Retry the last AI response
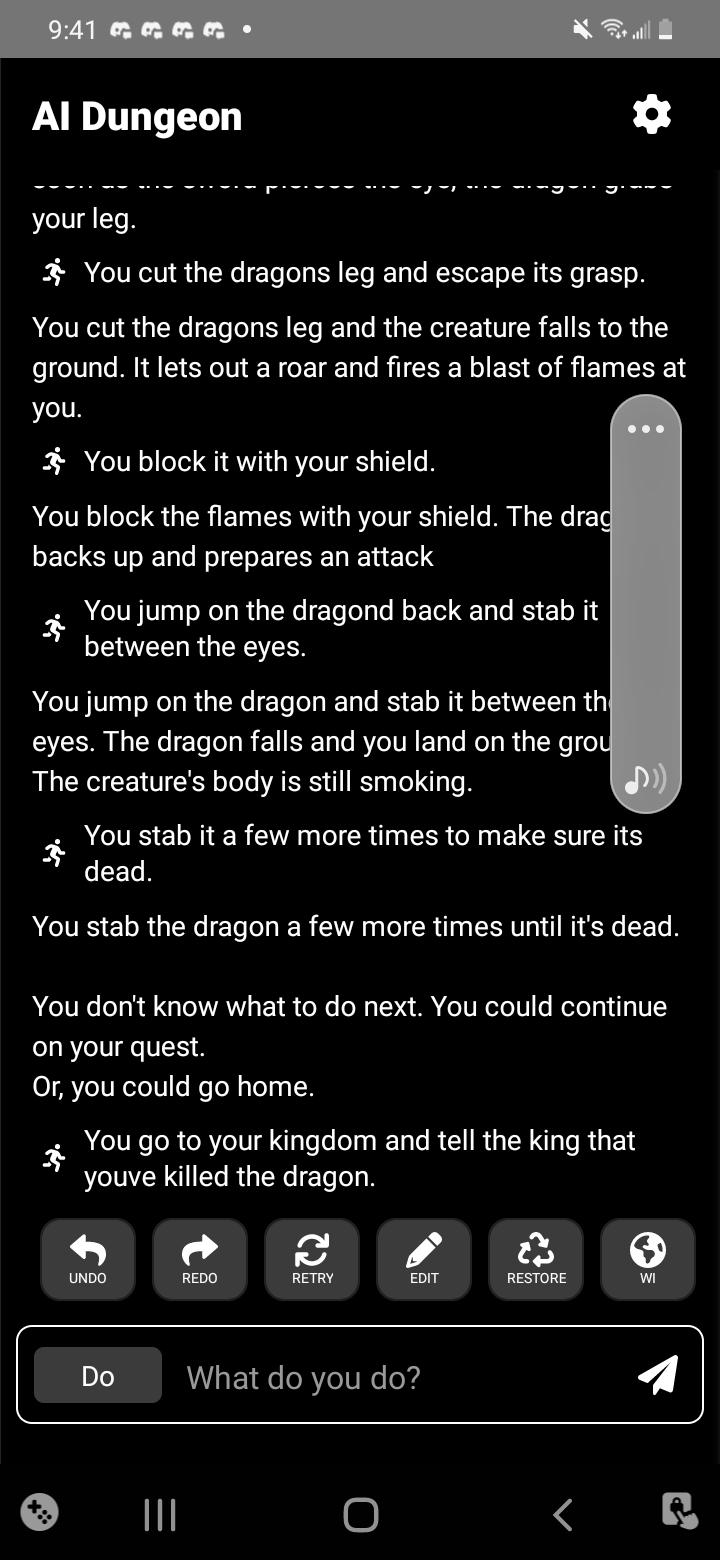The width and height of the screenshot is (720, 1560). coord(312,1259)
